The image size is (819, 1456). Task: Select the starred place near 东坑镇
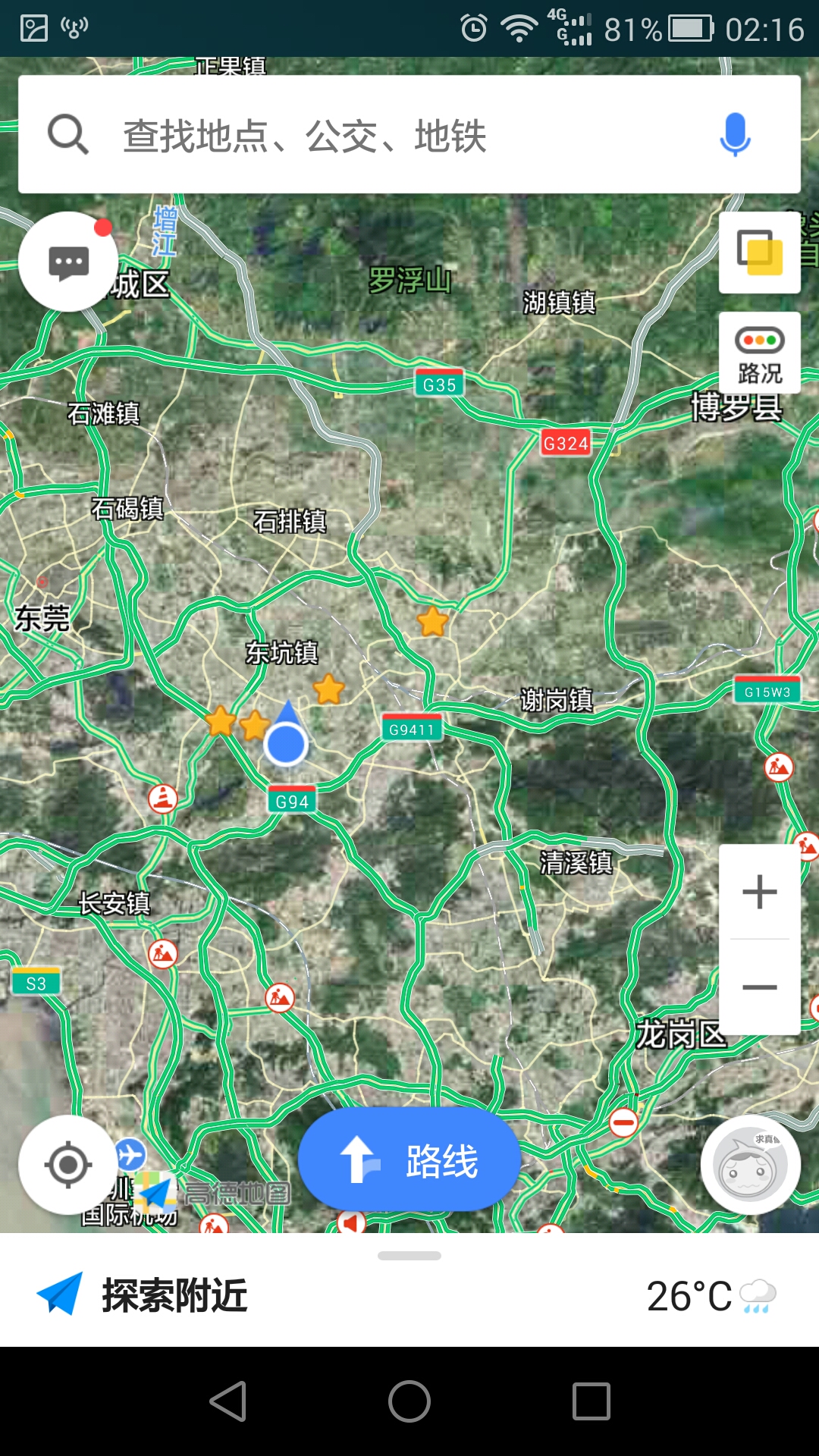[328, 689]
